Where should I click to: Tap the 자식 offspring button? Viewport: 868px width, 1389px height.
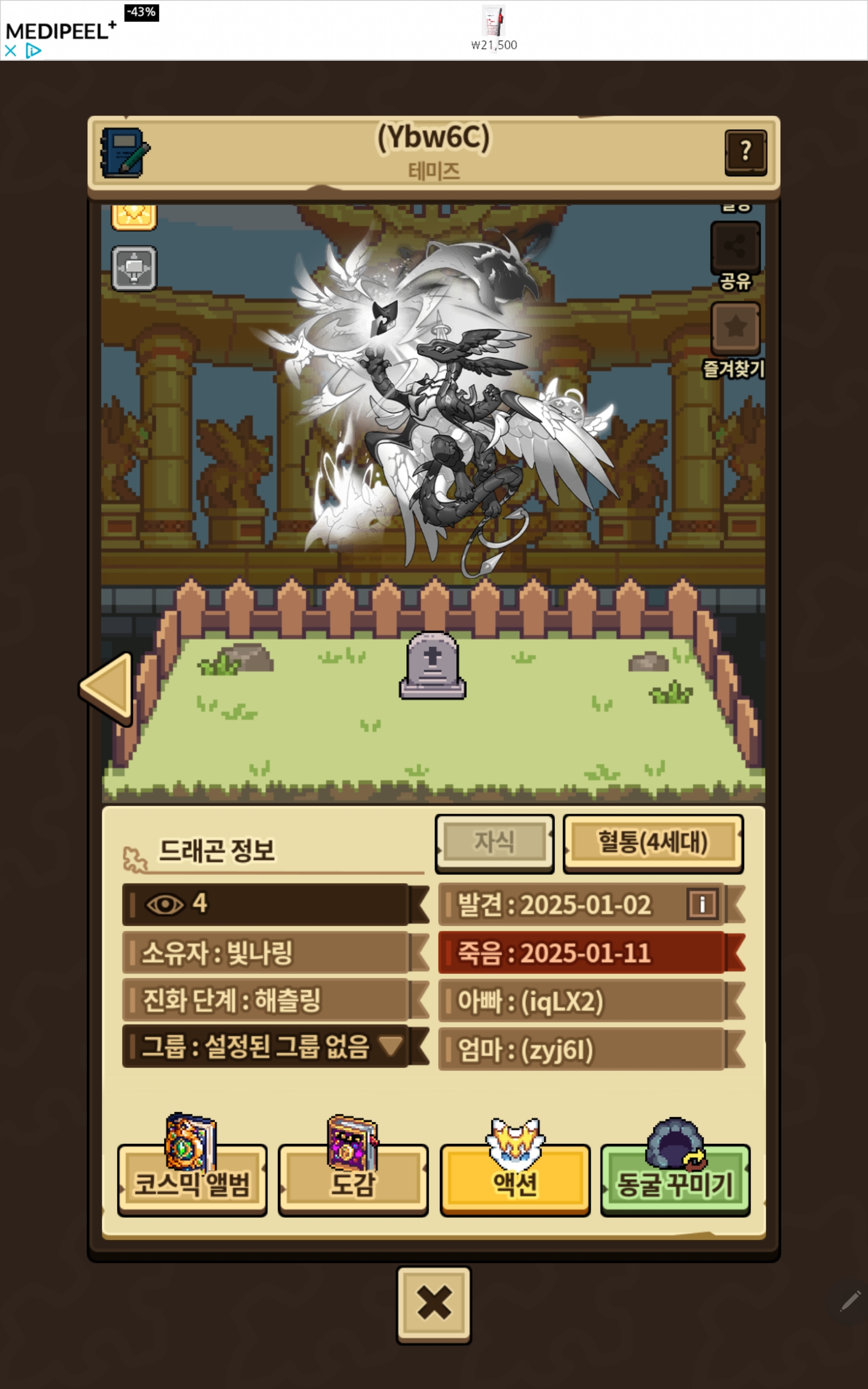point(494,843)
